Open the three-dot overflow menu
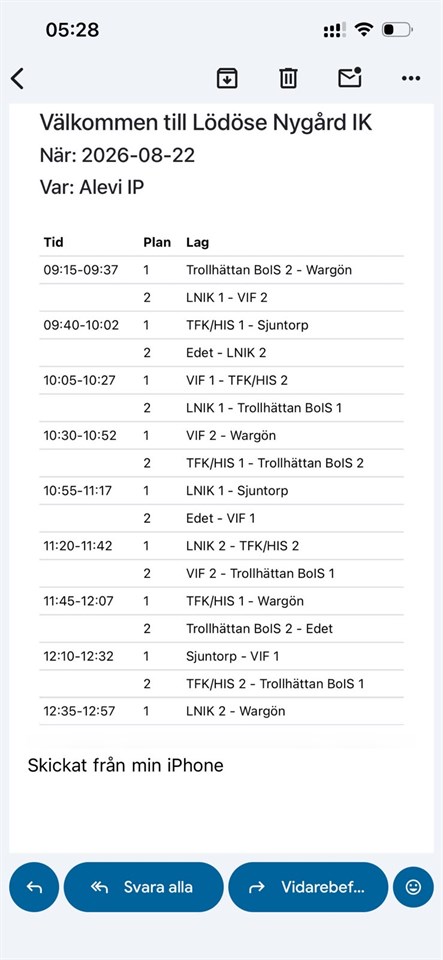The height and width of the screenshot is (960, 443). pos(411,78)
